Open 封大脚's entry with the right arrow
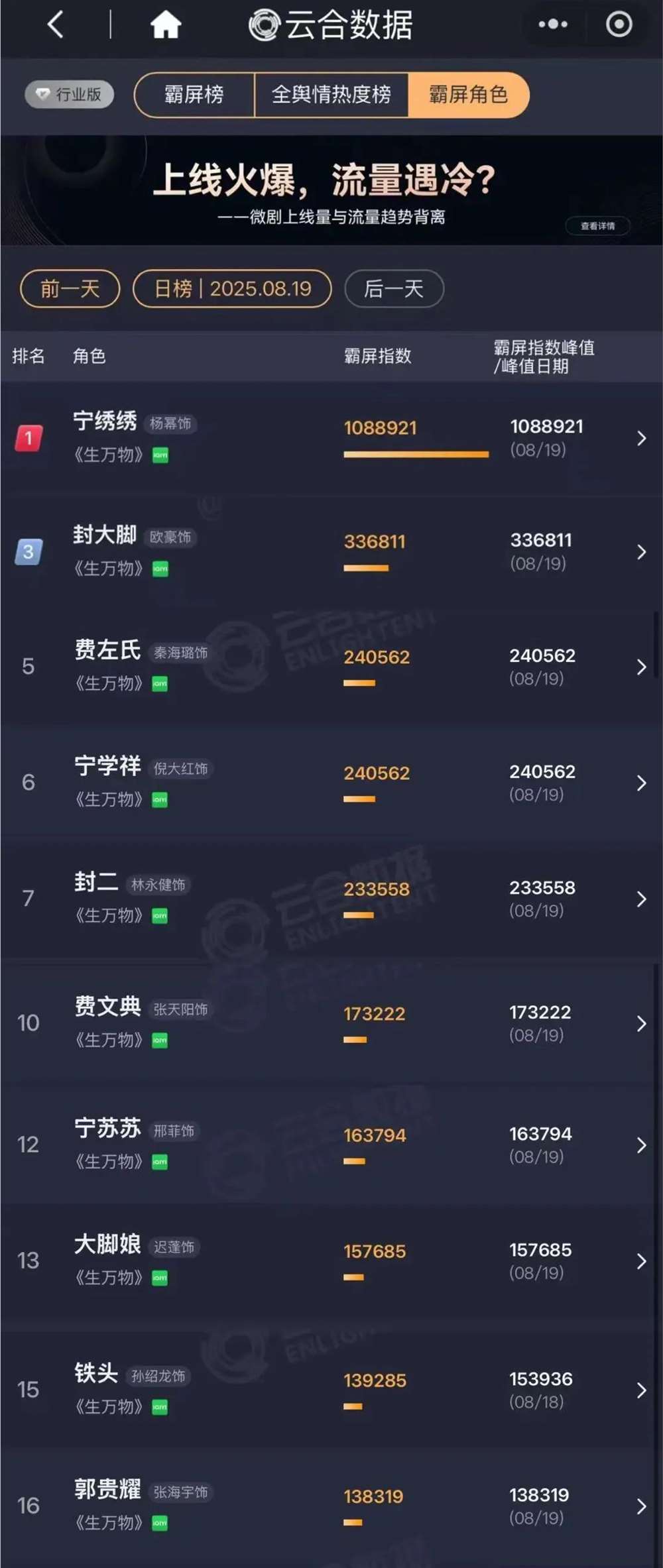The width and height of the screenshot is (663, 1568). click(640, 552)
